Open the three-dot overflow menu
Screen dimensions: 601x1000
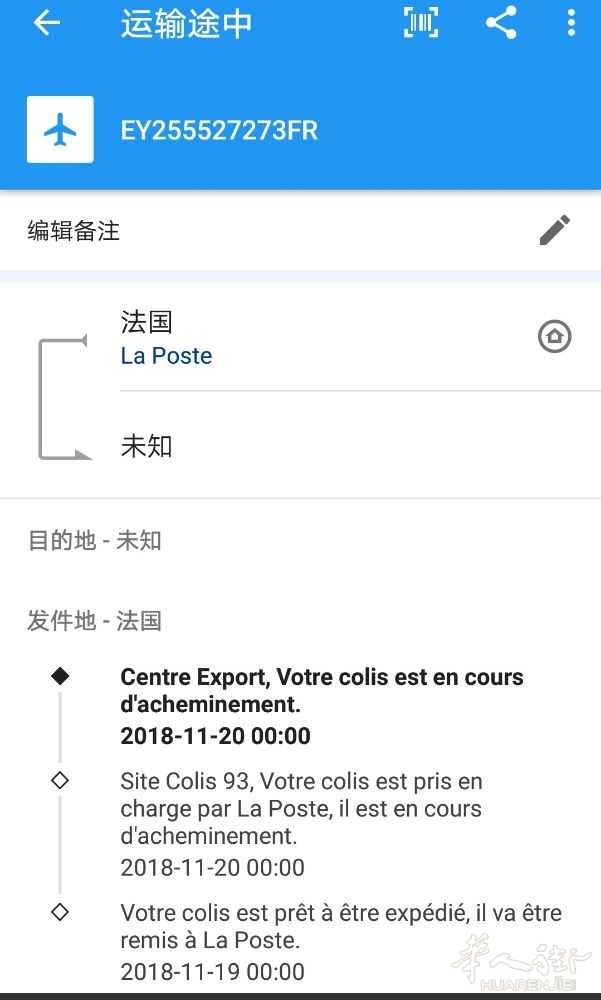571,23
